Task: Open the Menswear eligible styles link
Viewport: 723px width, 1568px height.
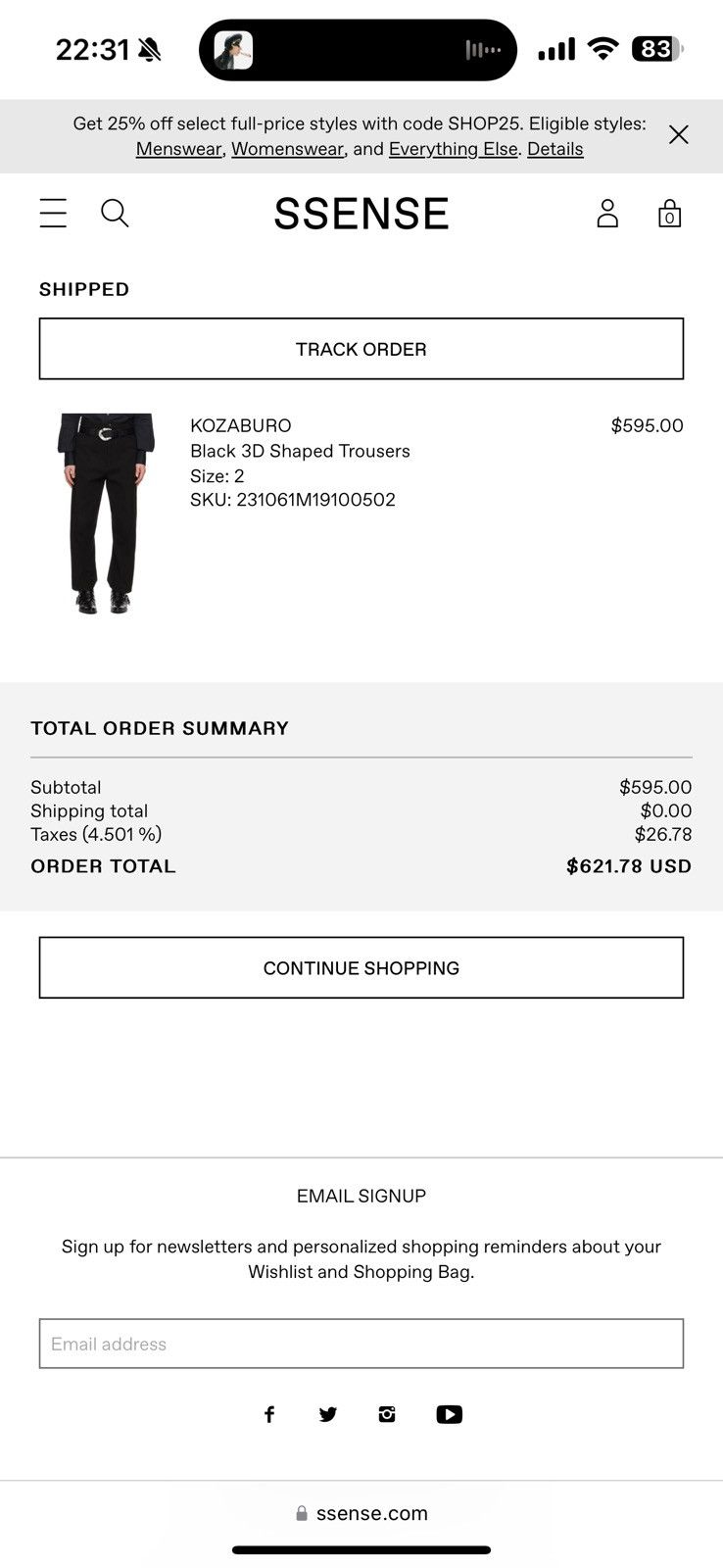Action: 178,149
